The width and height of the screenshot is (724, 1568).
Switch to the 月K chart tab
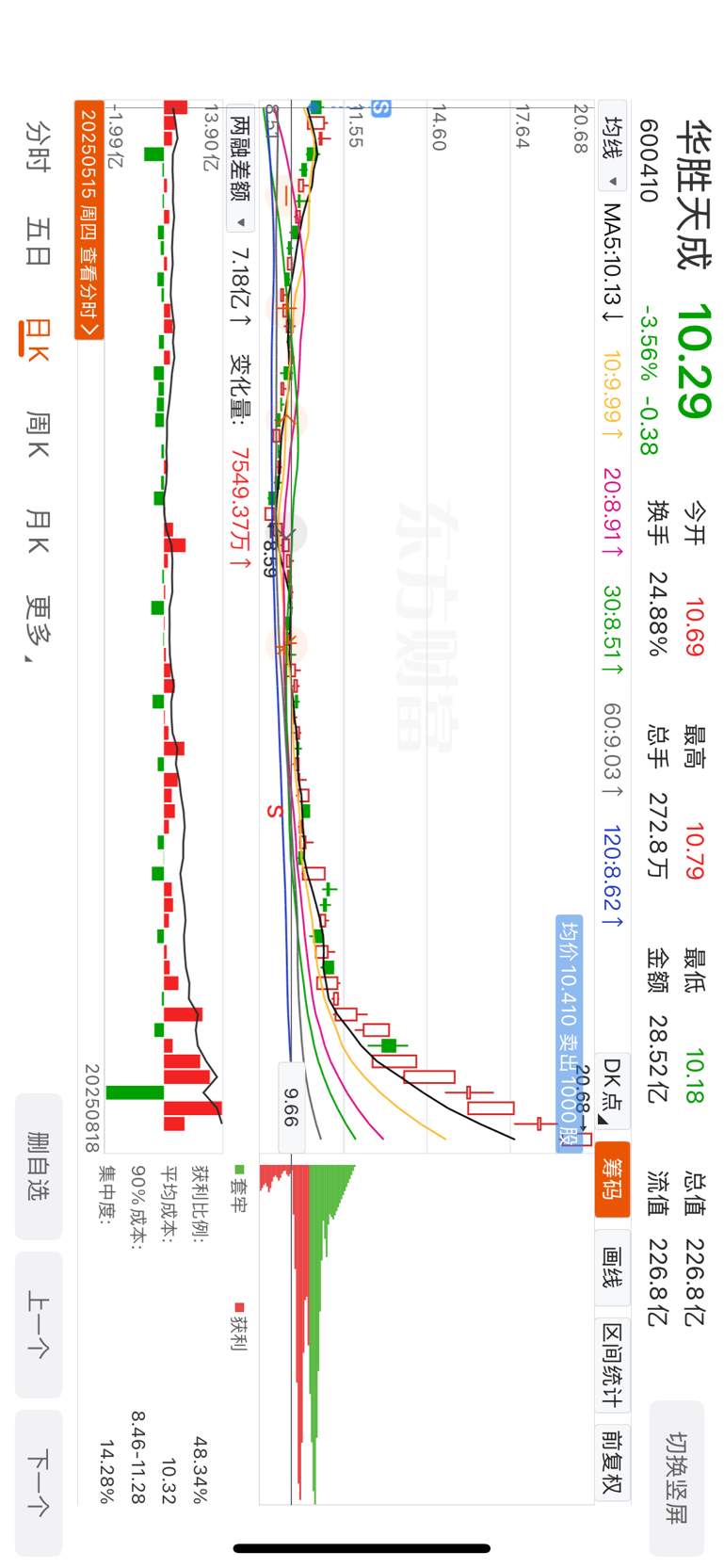(x=39, y=531)
